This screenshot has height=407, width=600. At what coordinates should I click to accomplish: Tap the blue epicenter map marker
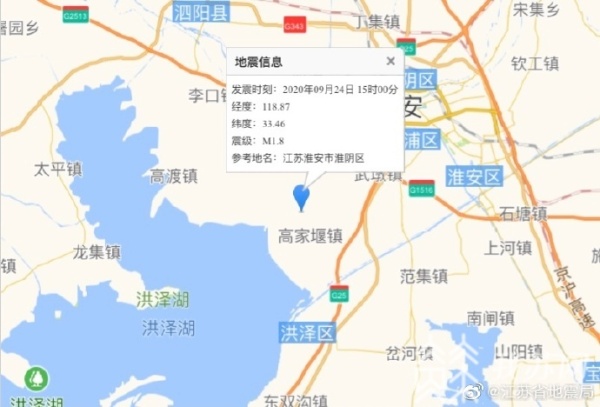pos(299,196)
